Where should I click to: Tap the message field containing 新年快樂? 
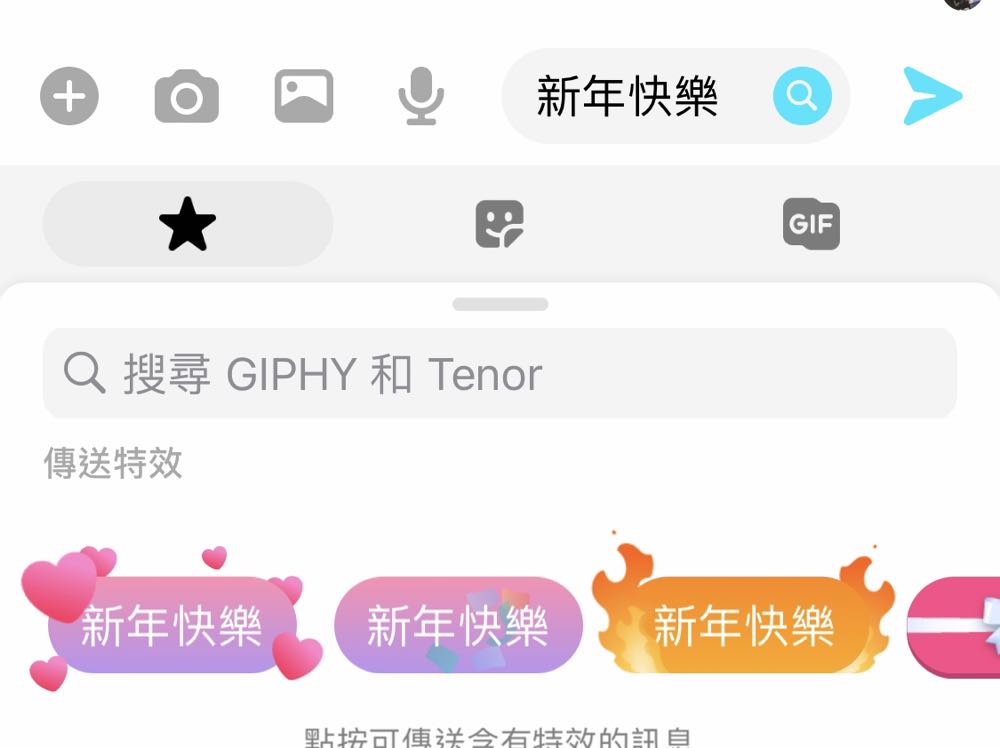(x=628, y=97)
